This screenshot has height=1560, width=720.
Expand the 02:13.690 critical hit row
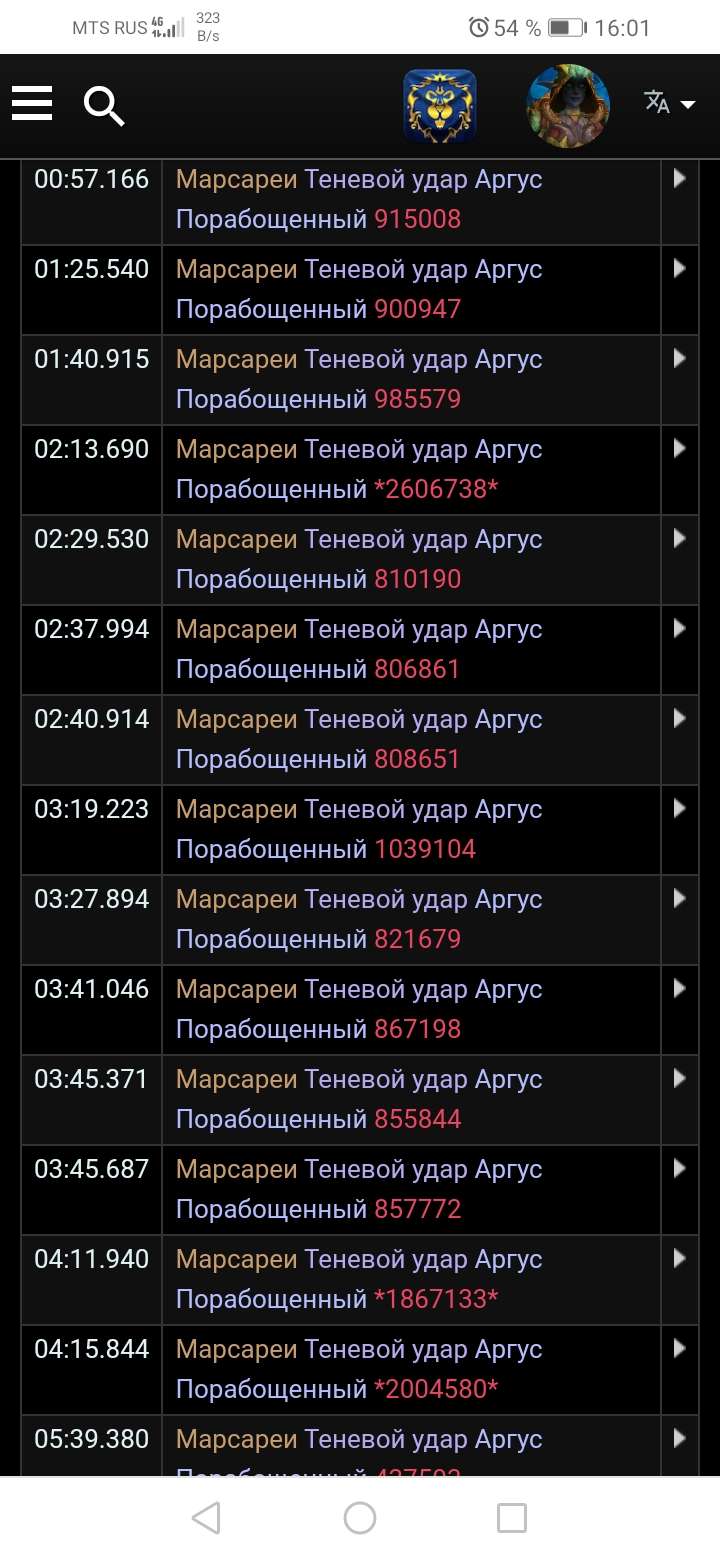click(x=679, y=449)
